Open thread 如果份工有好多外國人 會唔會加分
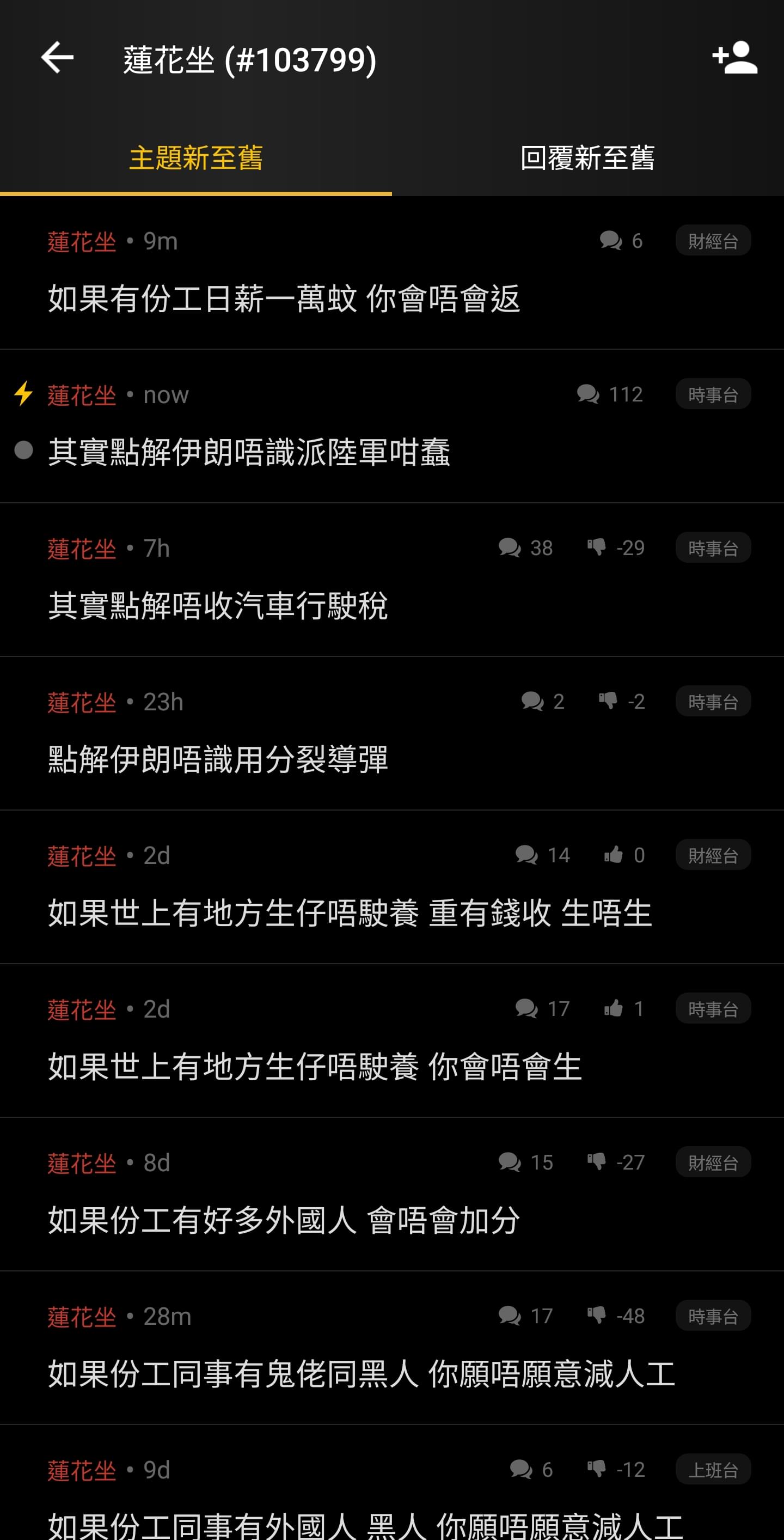 [392, 1195]
